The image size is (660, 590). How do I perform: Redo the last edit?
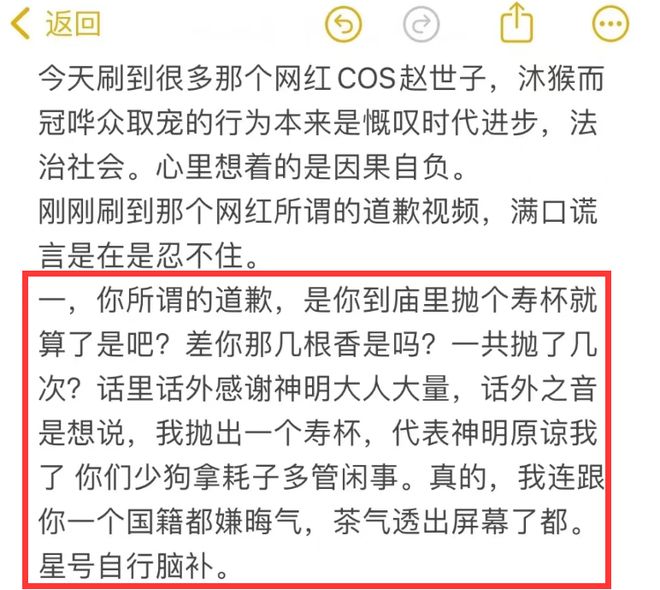pyautogui.click(x=420, y=22)
